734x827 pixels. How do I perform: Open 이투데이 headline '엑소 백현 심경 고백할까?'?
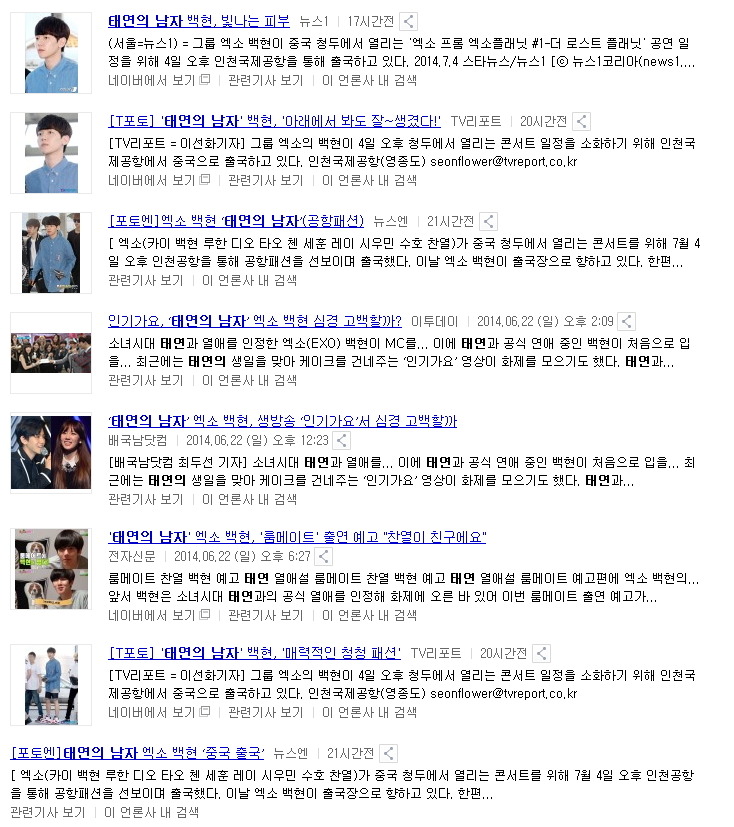pyautogui.click(x=254, y=321)
